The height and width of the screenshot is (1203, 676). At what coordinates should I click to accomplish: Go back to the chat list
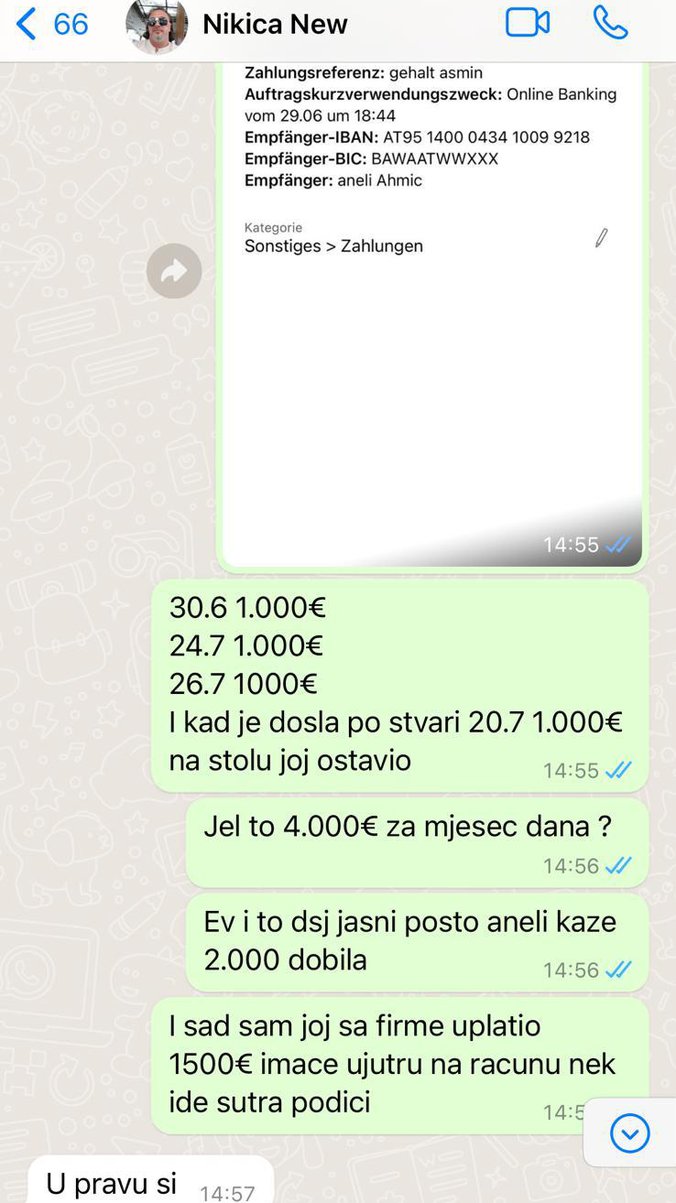point(52,24)
